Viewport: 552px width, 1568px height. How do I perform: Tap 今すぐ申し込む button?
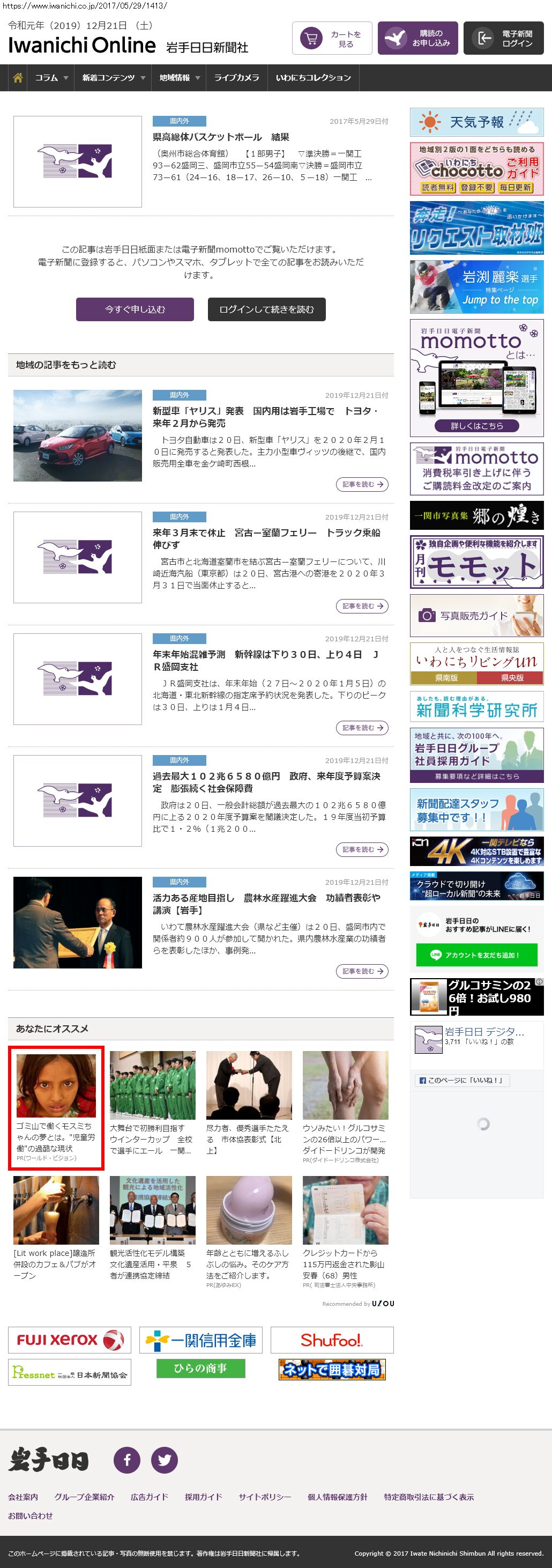[x=135, y=309]
